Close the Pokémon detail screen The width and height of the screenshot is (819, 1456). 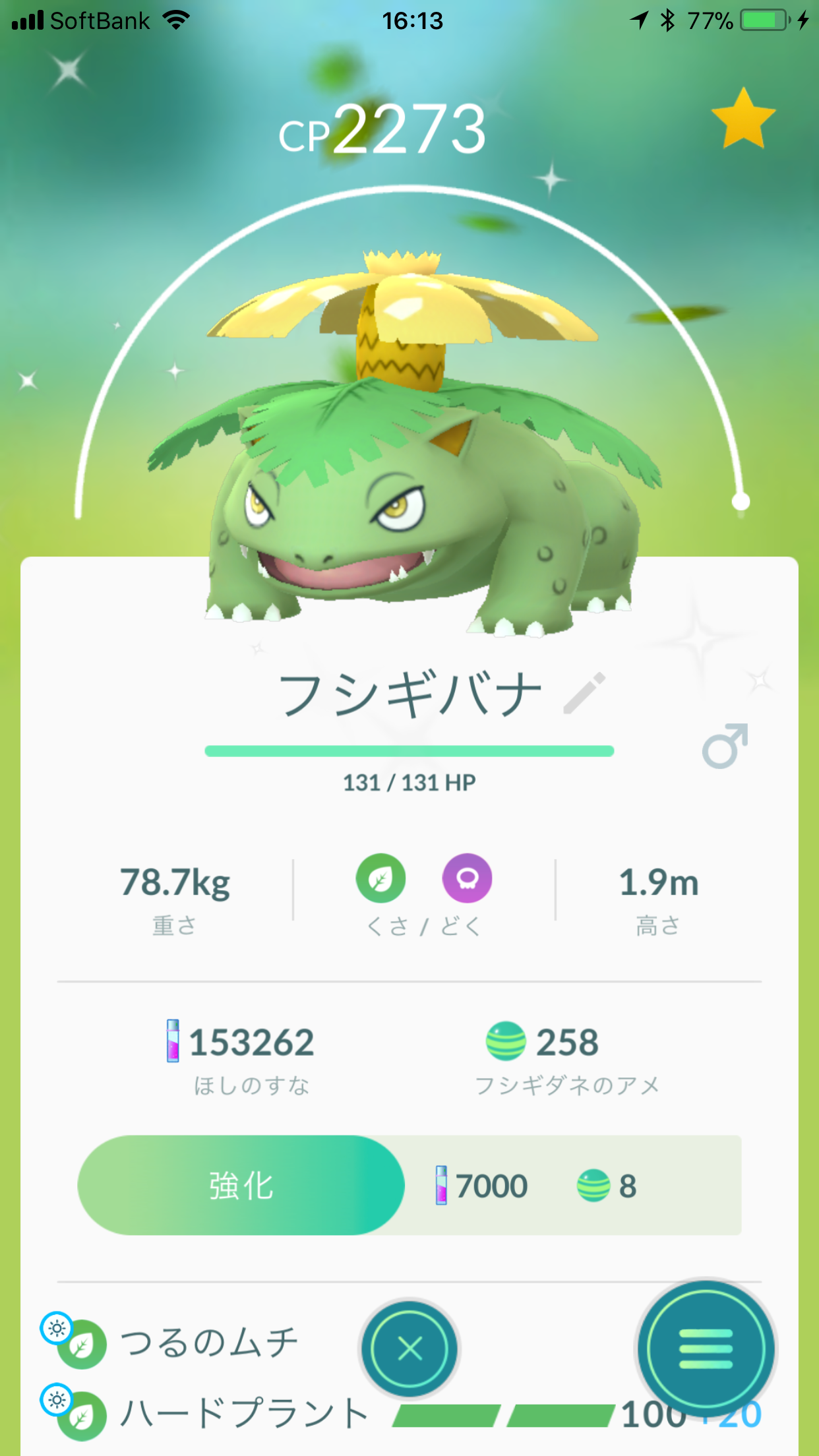(409, 1349)
